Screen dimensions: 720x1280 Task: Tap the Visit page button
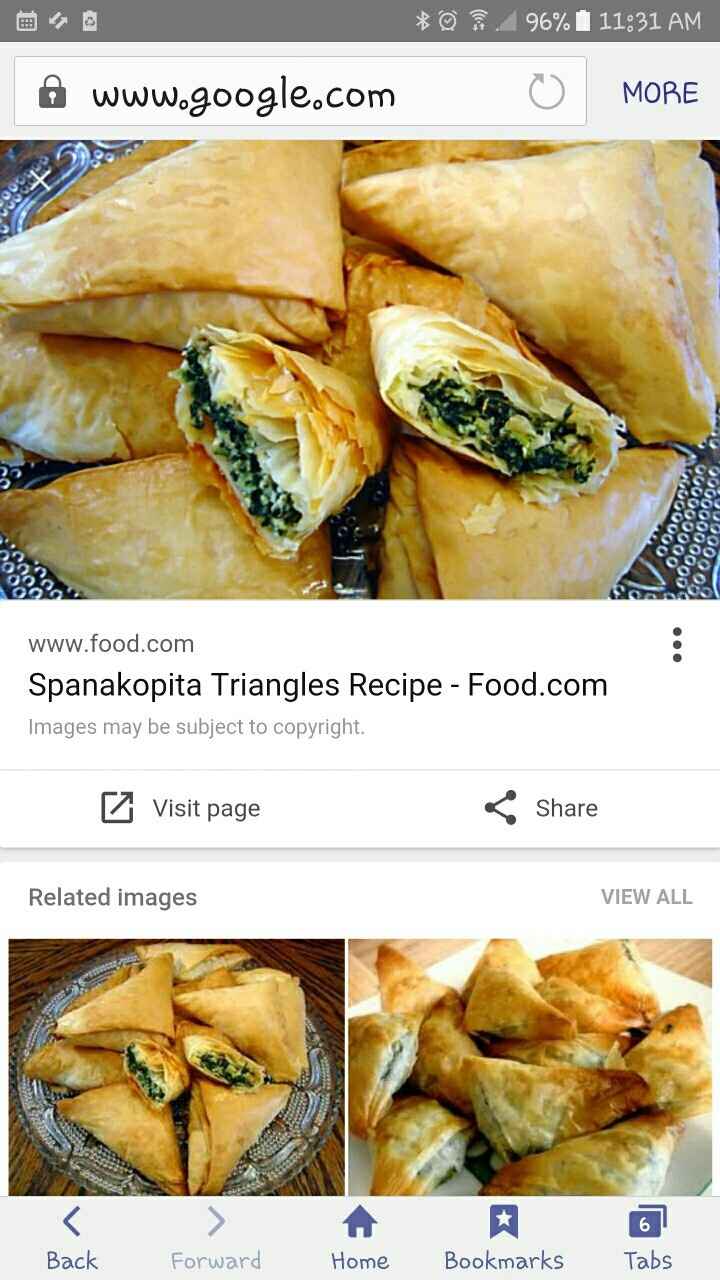(181, 808)
